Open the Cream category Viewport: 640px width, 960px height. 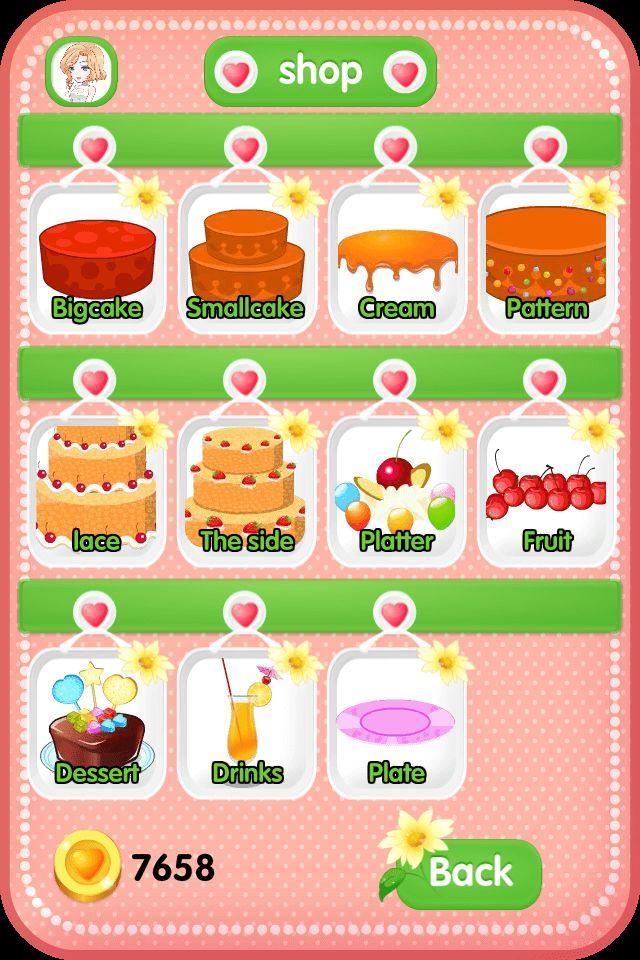click(396, 260)
